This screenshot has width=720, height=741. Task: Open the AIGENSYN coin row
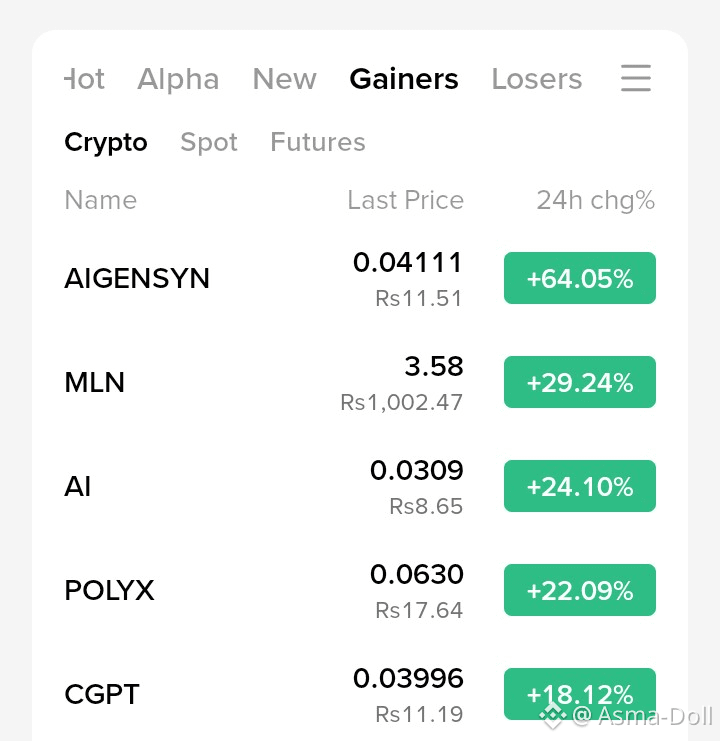pos(360,278)
